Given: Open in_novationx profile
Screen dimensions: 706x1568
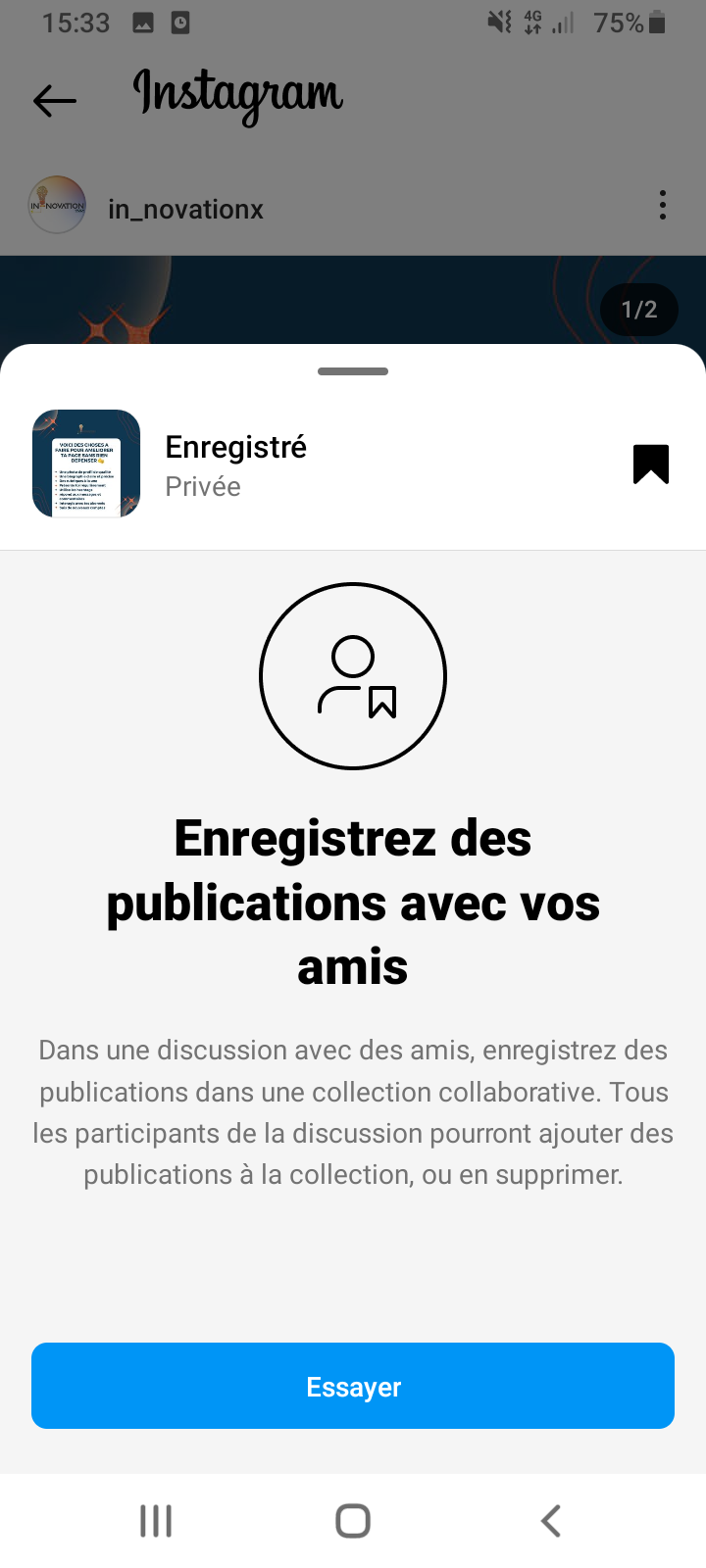Looking at the screenshot, I should (185, 209).
